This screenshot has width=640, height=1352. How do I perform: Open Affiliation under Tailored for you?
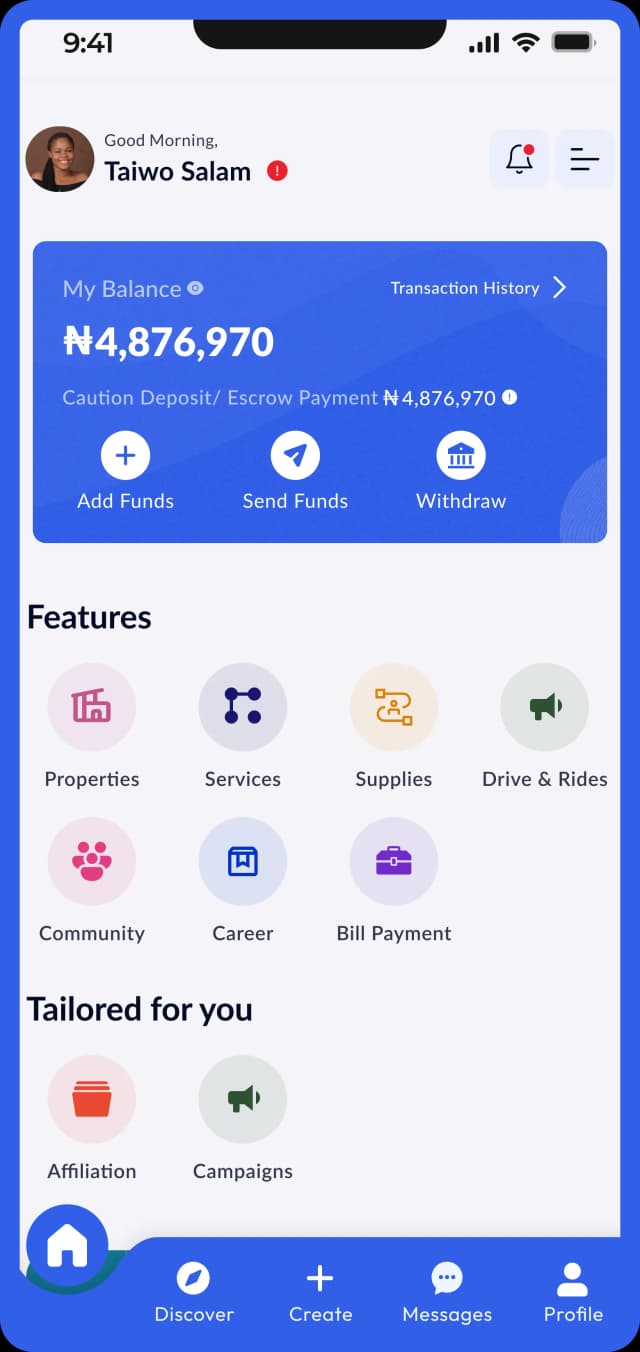pyautogui.click(x=92, y=1099)
